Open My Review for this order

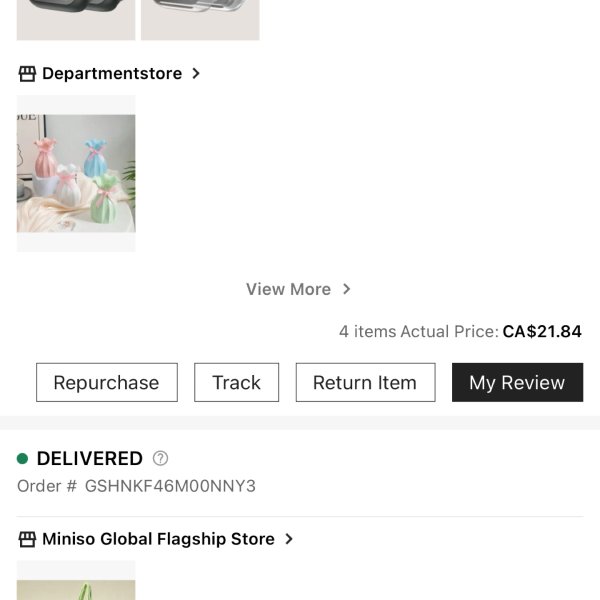(x=517, y=382)
